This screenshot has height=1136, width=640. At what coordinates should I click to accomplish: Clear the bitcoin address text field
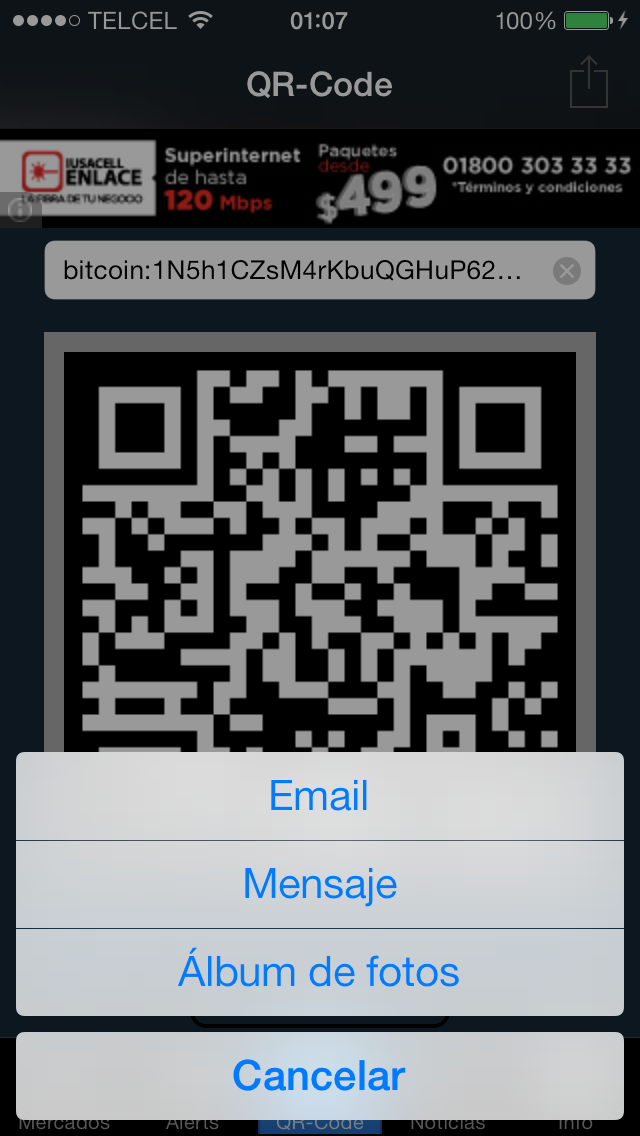pyautogui.click(x=567, y=270)
